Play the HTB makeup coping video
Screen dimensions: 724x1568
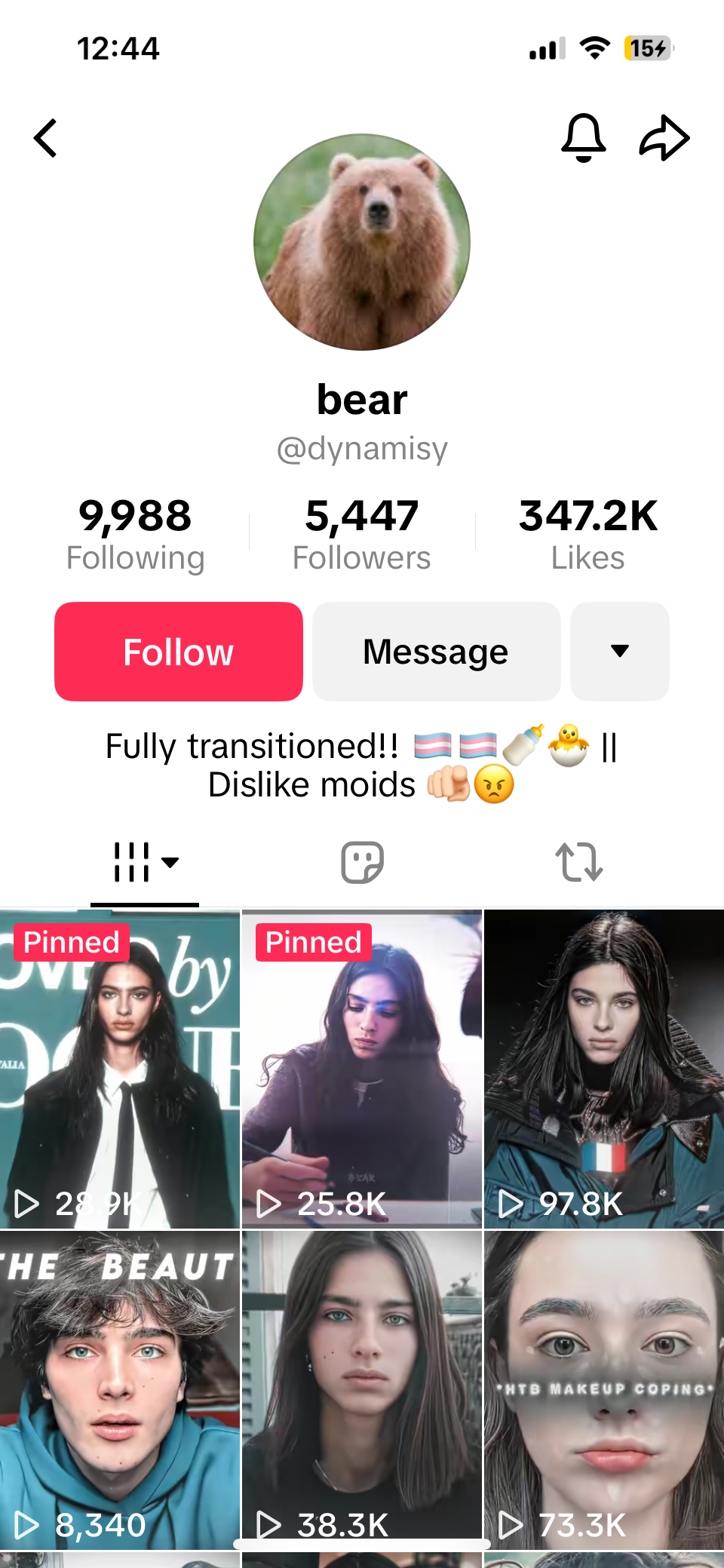pyautogui.click(x=604, y=1390)
